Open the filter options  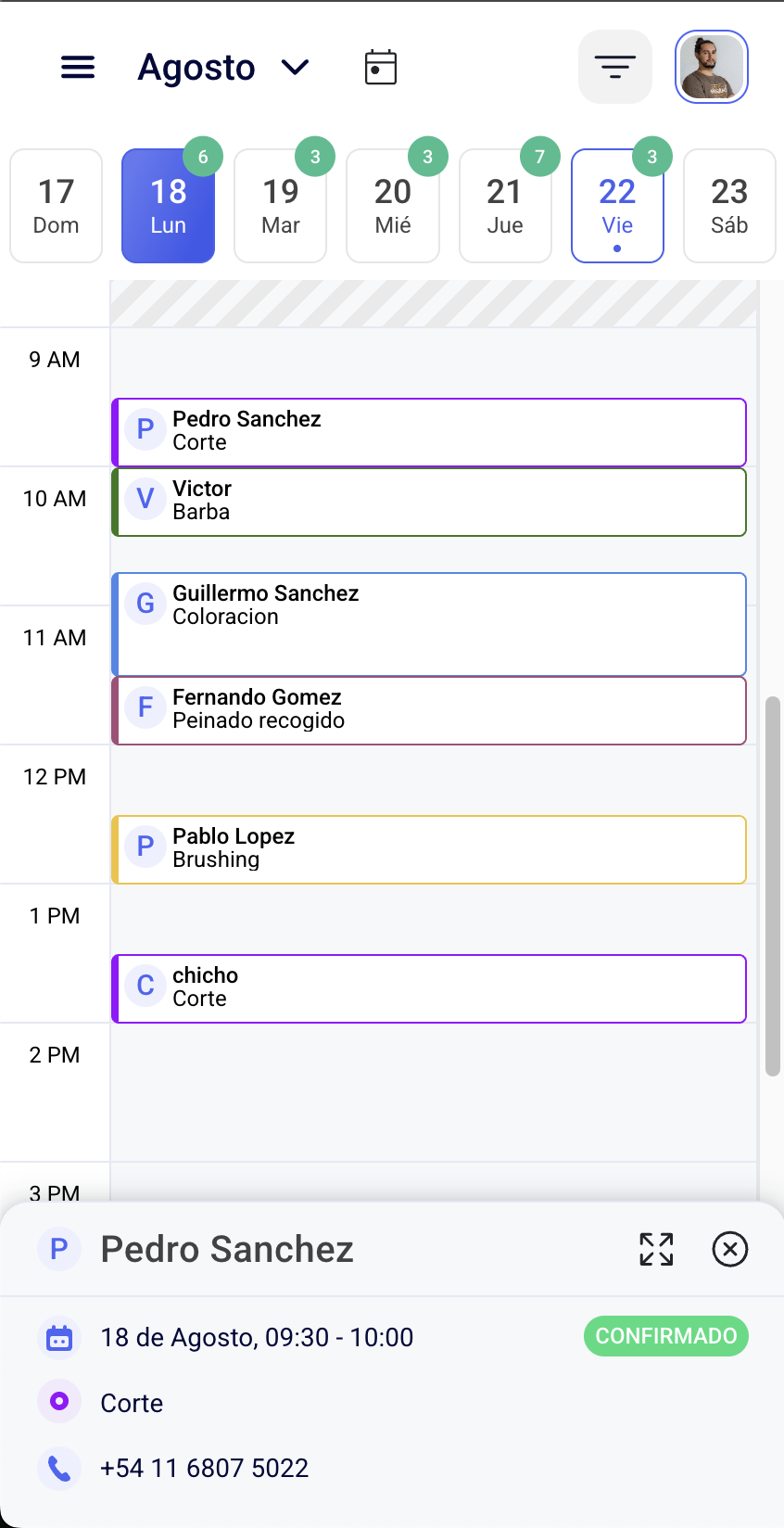tap(614, 67)
